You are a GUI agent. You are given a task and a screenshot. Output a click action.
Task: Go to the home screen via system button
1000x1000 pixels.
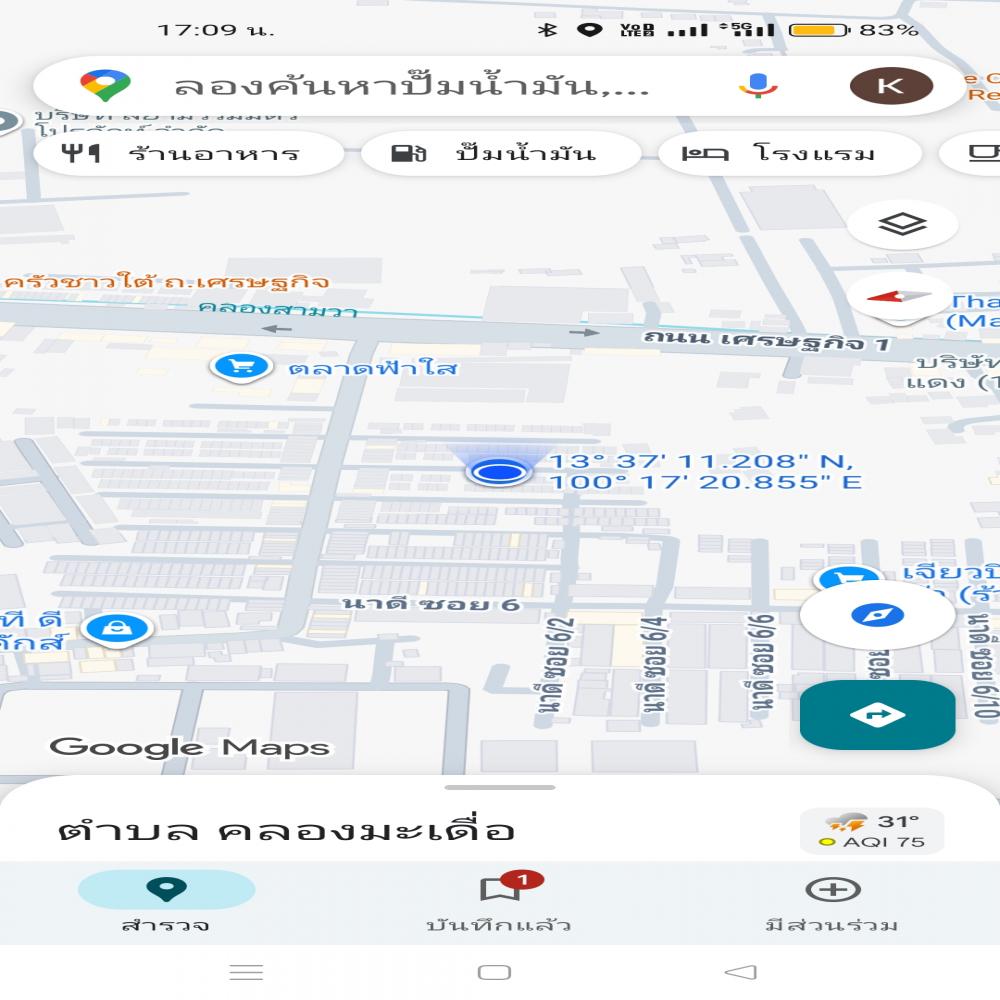[494, 972]
